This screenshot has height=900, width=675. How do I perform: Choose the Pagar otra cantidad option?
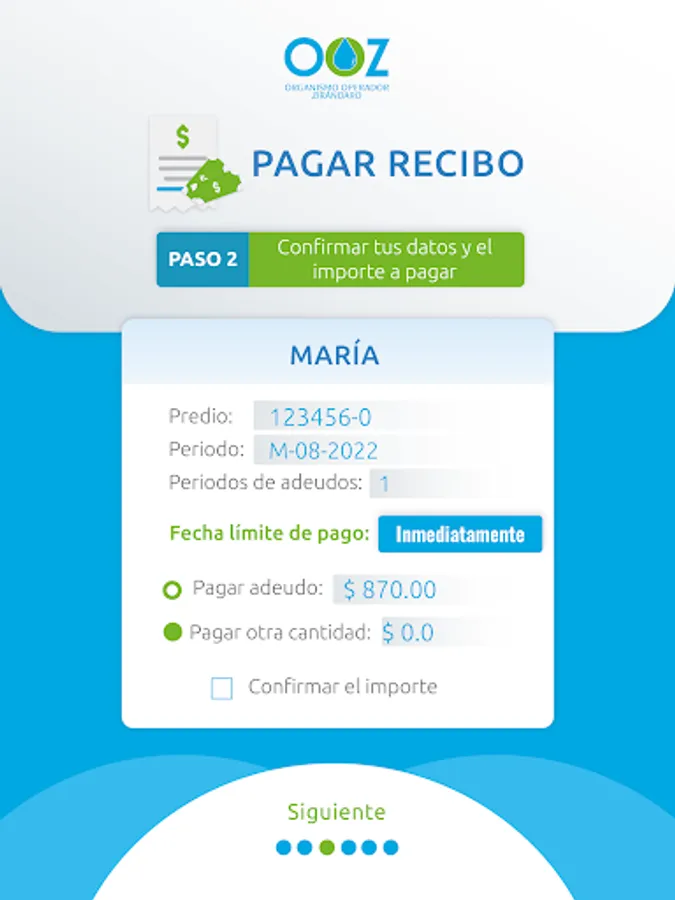pyautogui.click(x=172, y=632)
